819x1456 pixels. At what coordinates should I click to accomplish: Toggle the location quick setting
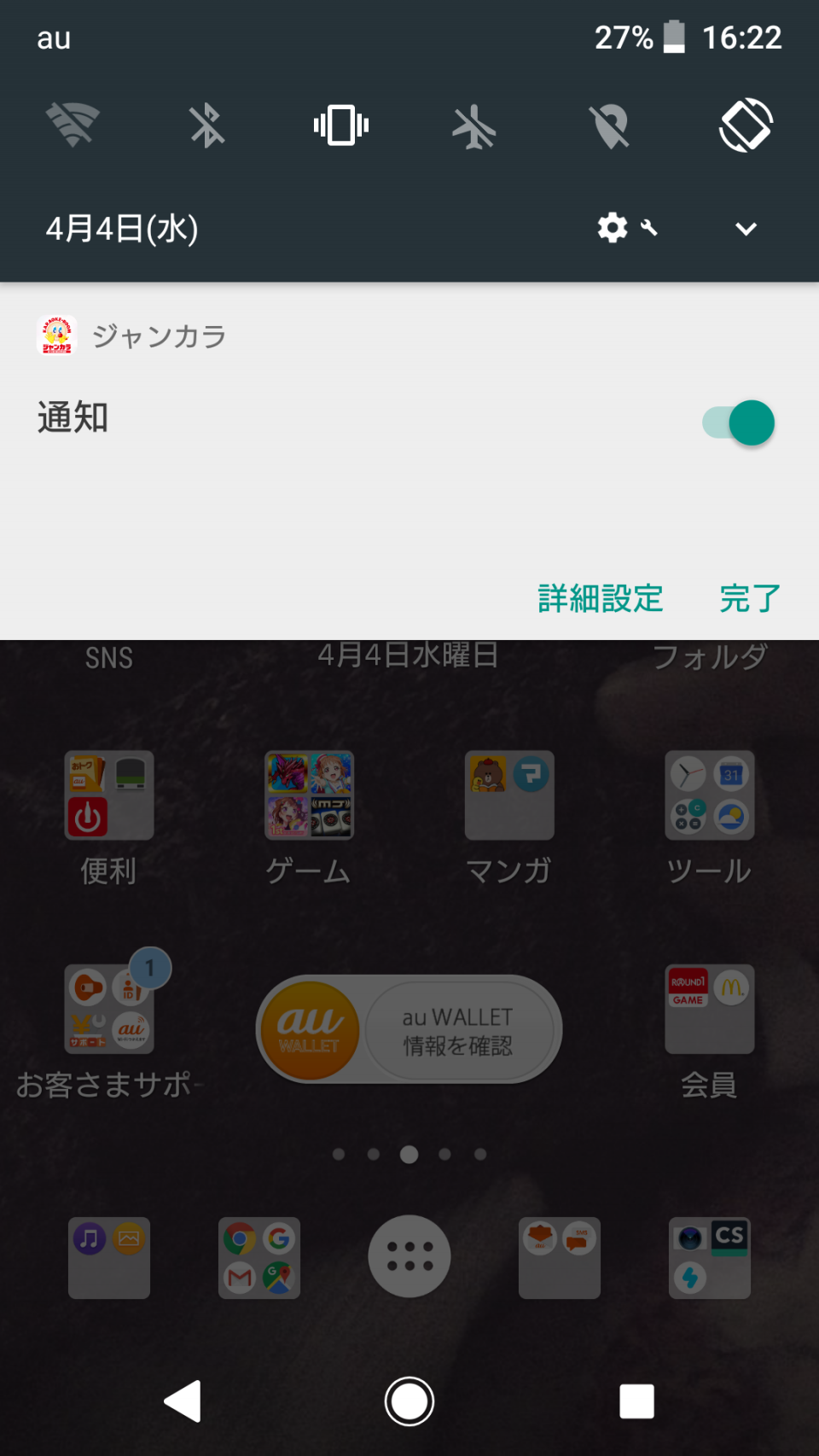pos(610,126)
